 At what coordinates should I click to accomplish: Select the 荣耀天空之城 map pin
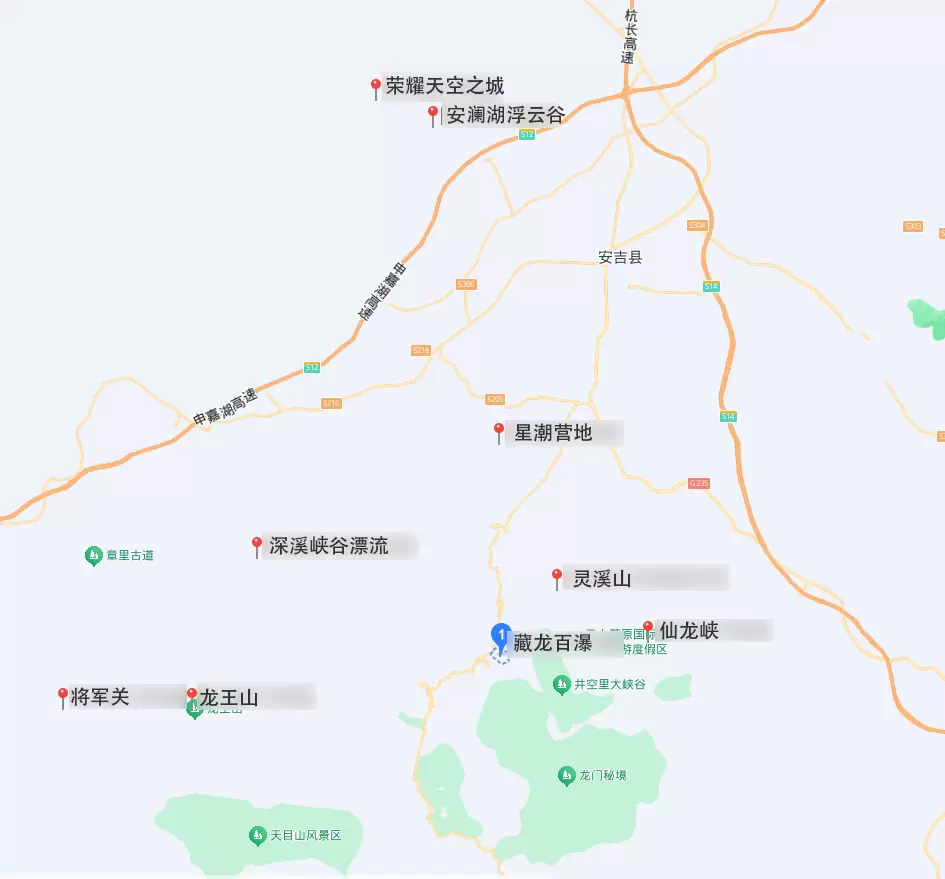376,88
